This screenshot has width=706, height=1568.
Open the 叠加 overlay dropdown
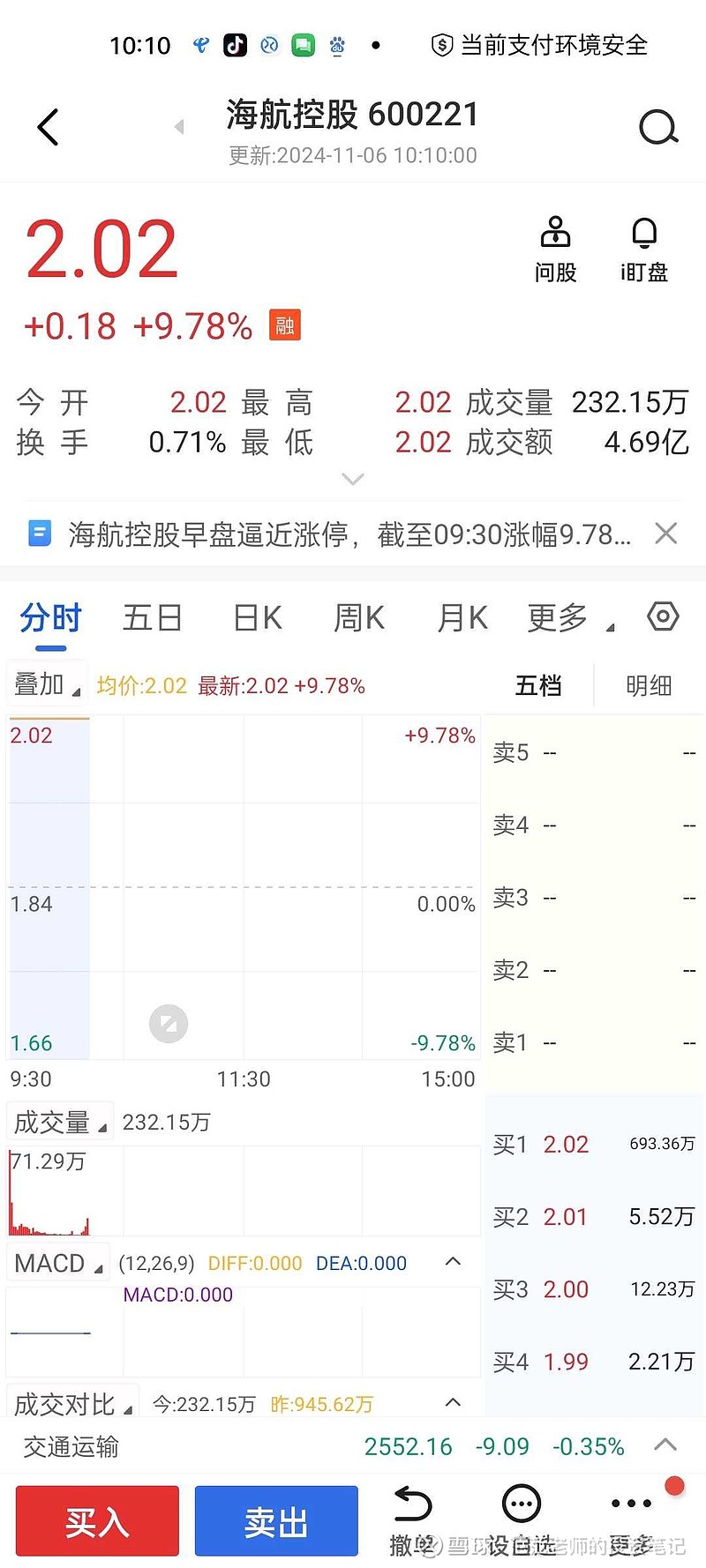click(47, 684)
